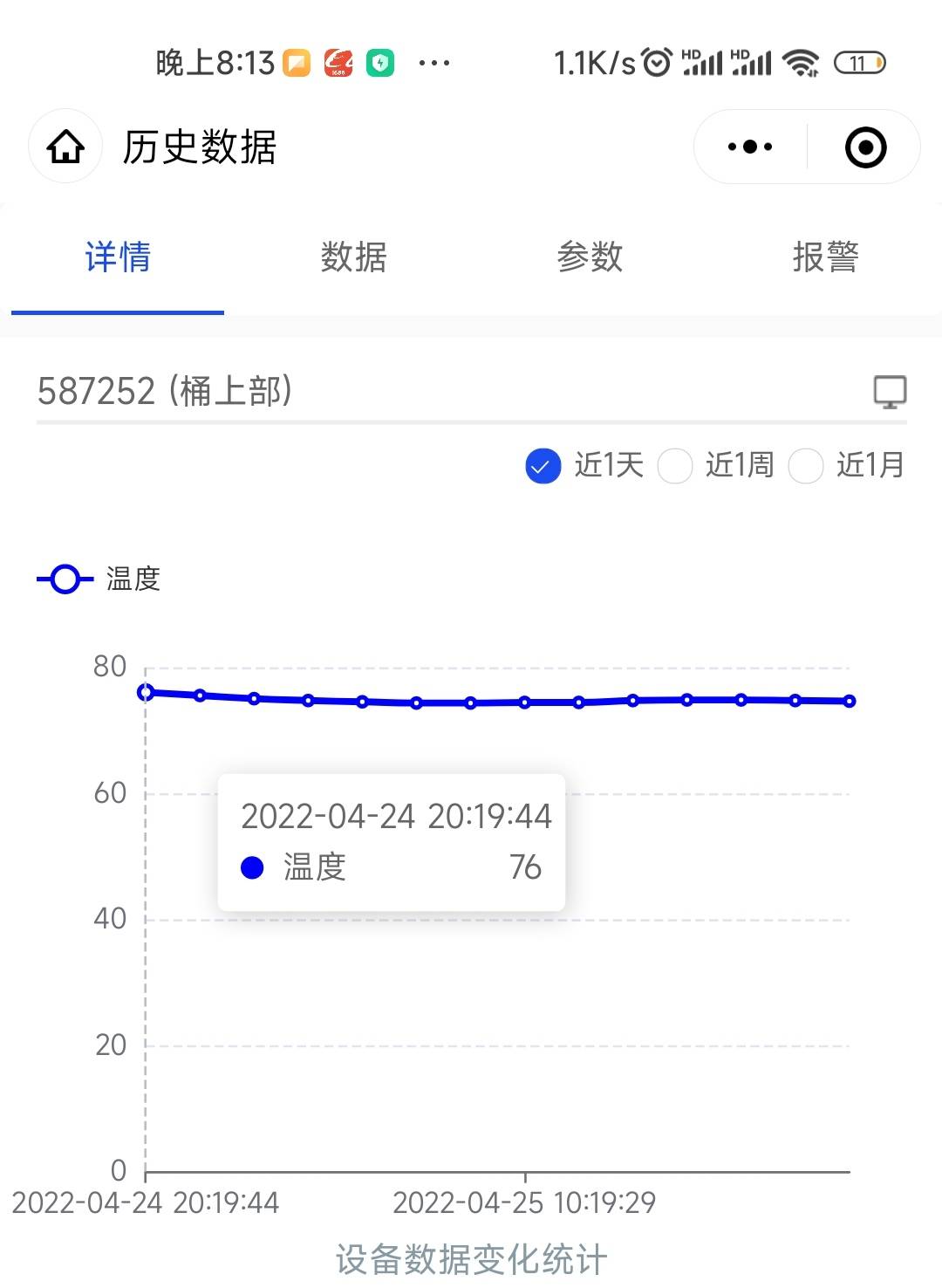Close the mini program via target icon
The width and height of the screenshot is (942, 1288).
[865, 147]
